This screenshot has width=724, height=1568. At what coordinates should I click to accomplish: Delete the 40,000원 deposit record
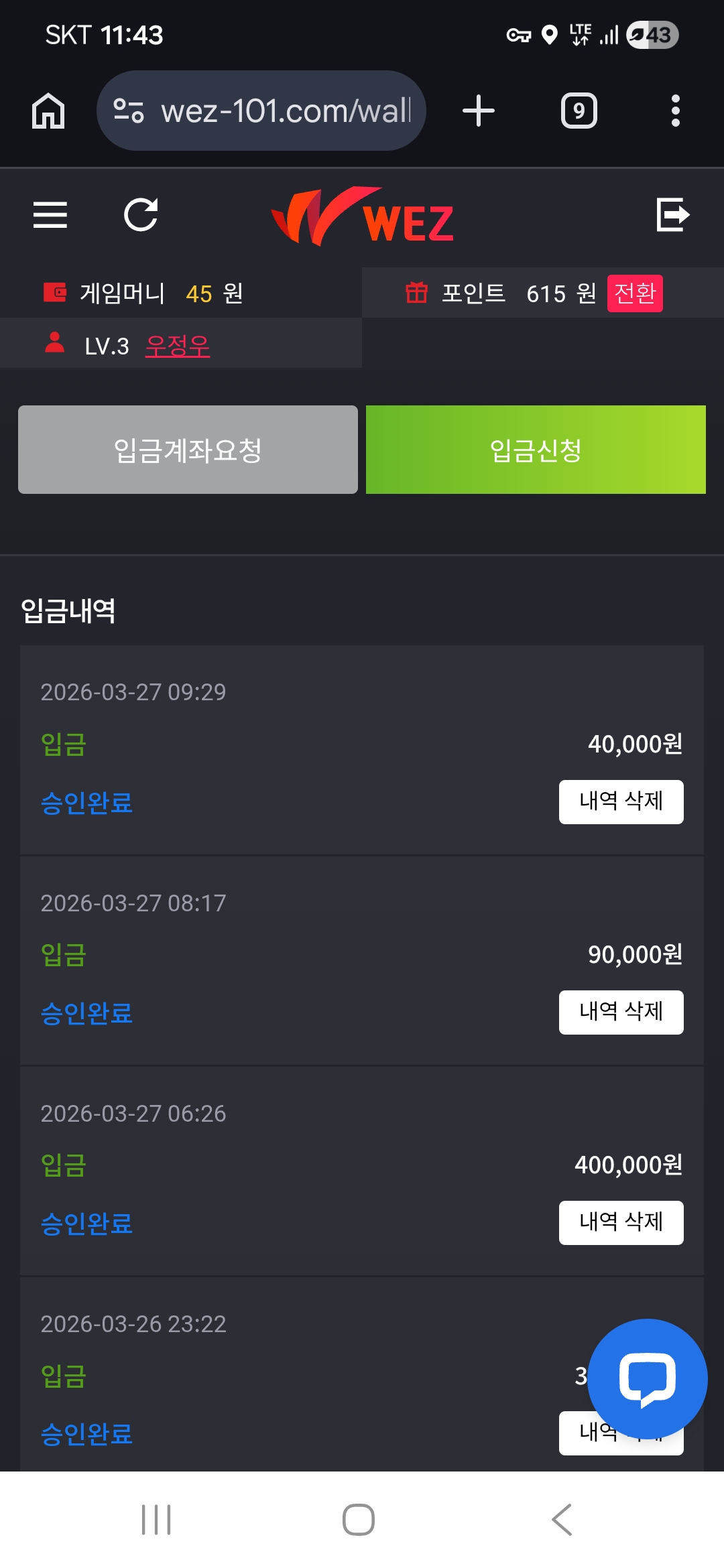[x=621, y=801]
